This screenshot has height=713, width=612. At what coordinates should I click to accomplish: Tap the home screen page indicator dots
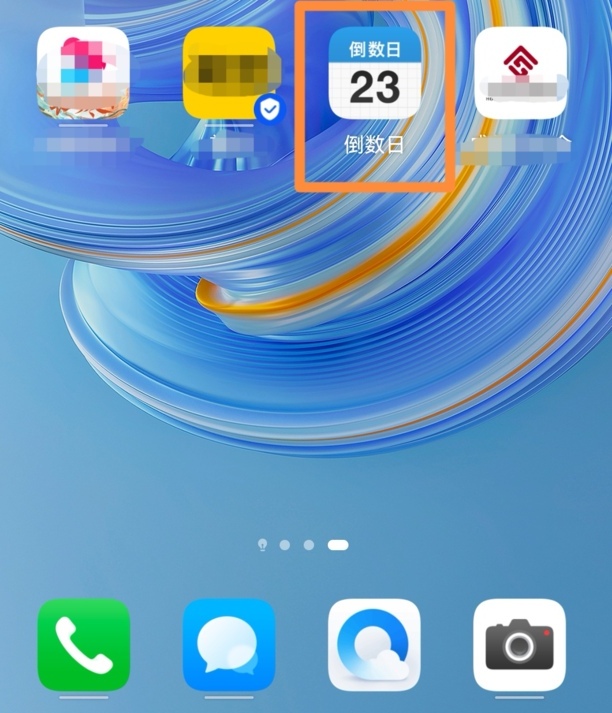click(x=304, y=545)
